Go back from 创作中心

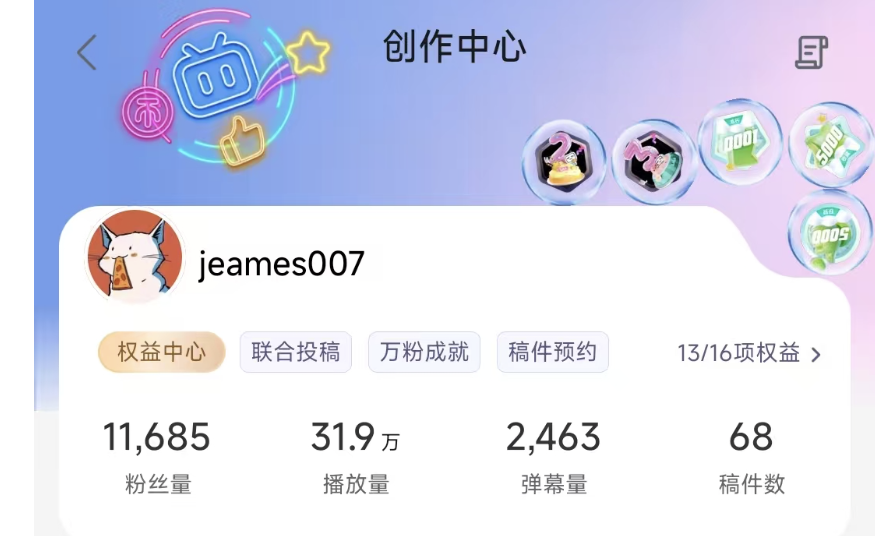pos(87,52)
